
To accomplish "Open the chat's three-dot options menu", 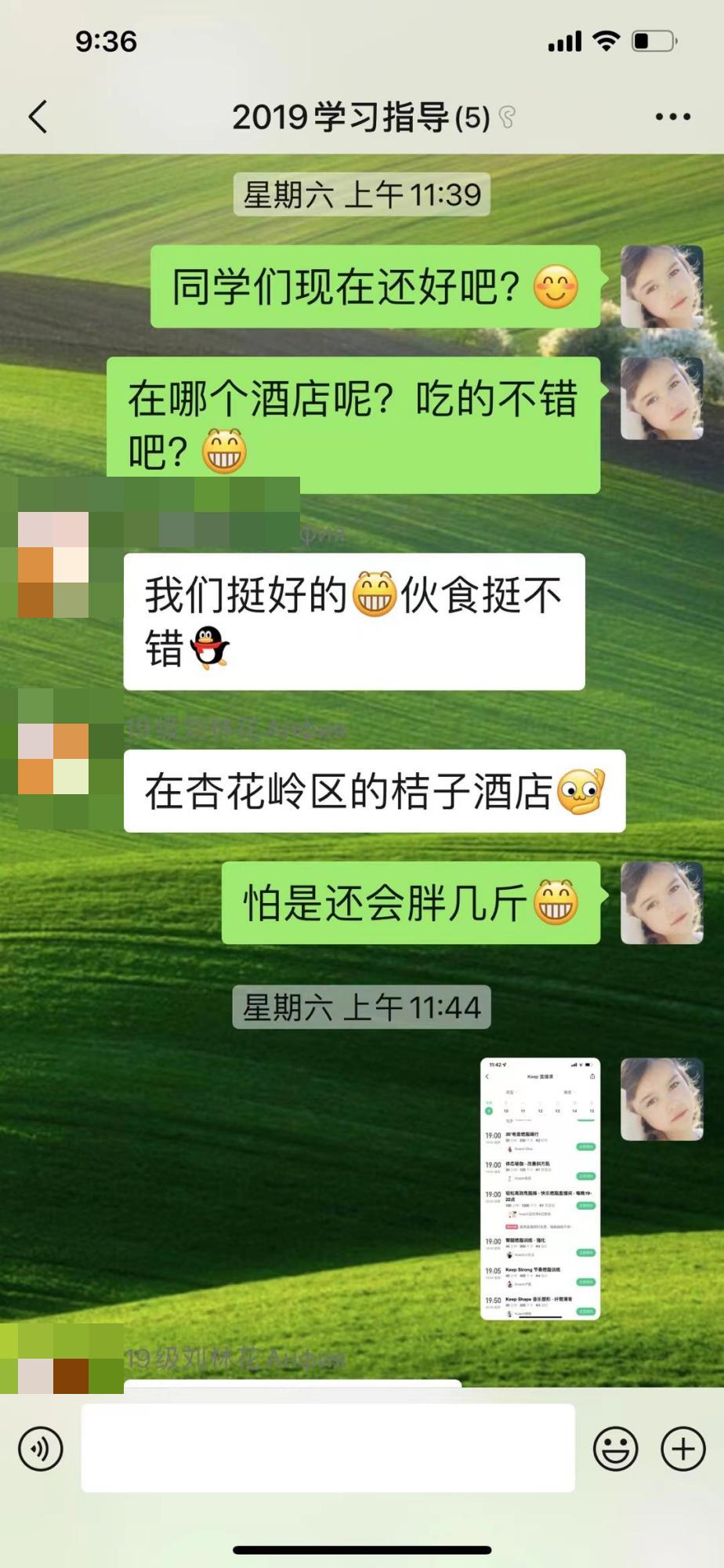I will tap(672, 118).
